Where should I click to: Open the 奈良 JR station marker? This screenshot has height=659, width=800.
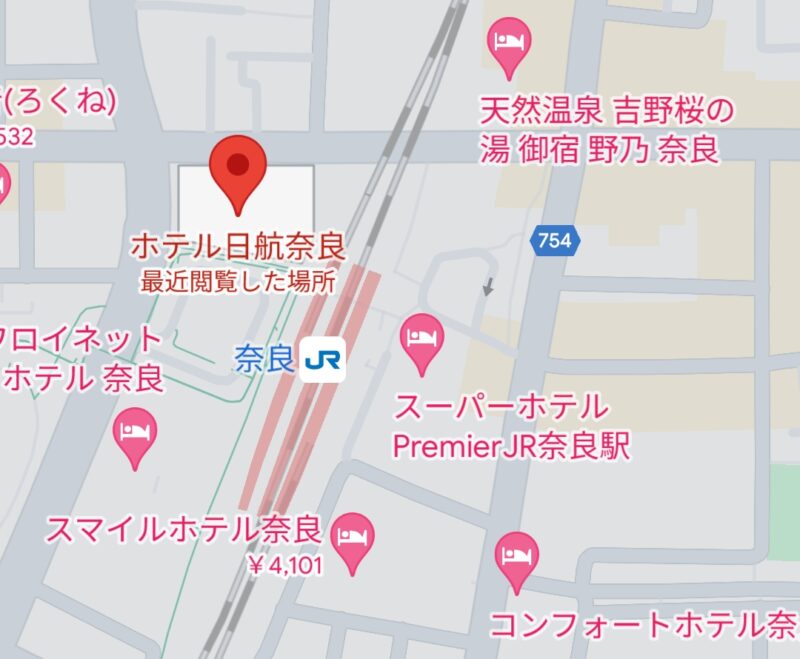323,359
